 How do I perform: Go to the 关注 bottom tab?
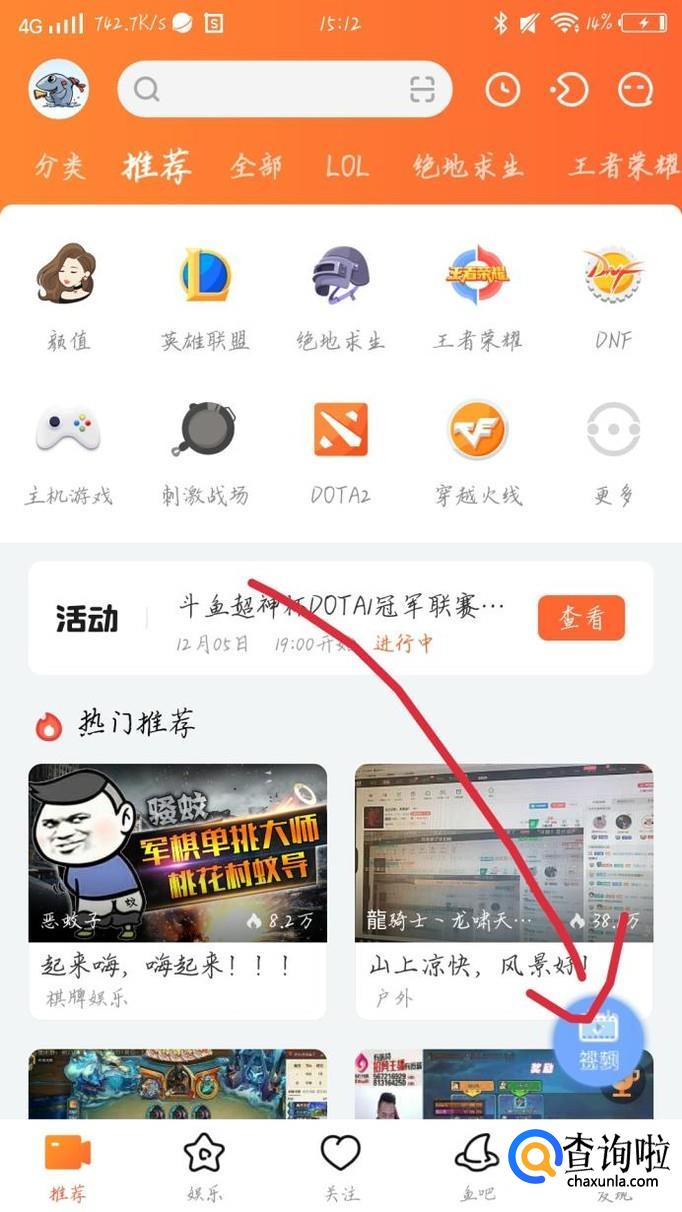tap(340, 1166)
